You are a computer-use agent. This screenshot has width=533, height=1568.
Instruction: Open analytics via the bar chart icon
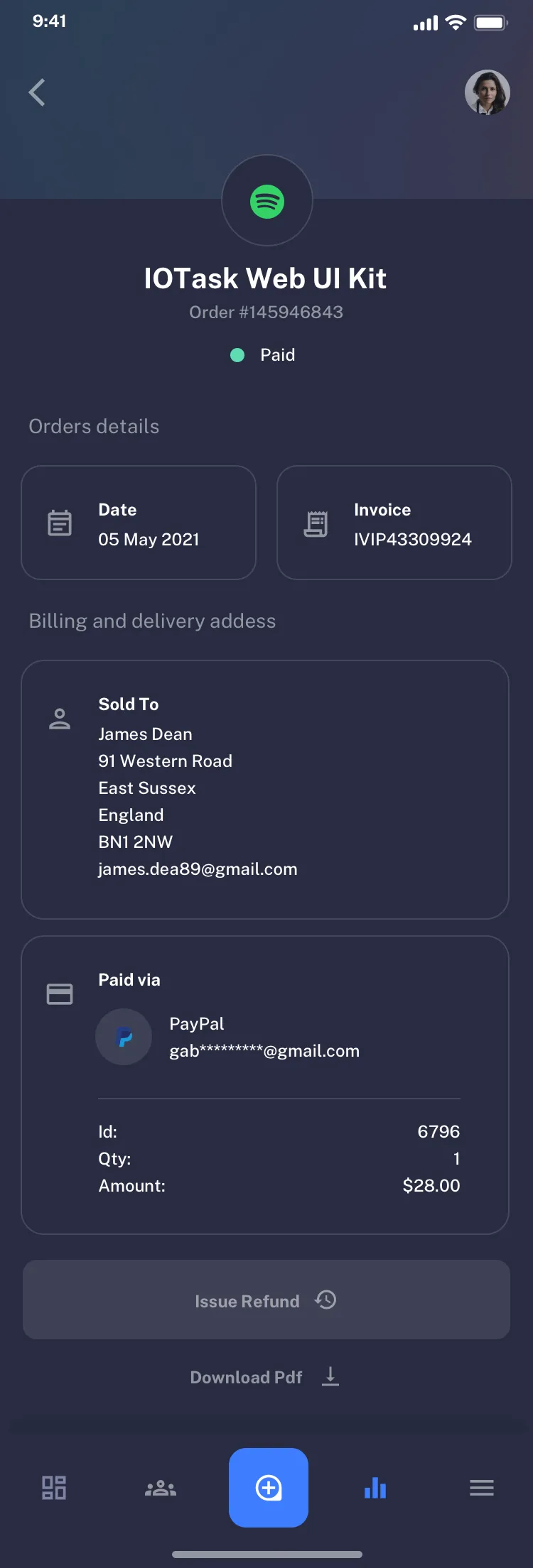(375, 1488)
